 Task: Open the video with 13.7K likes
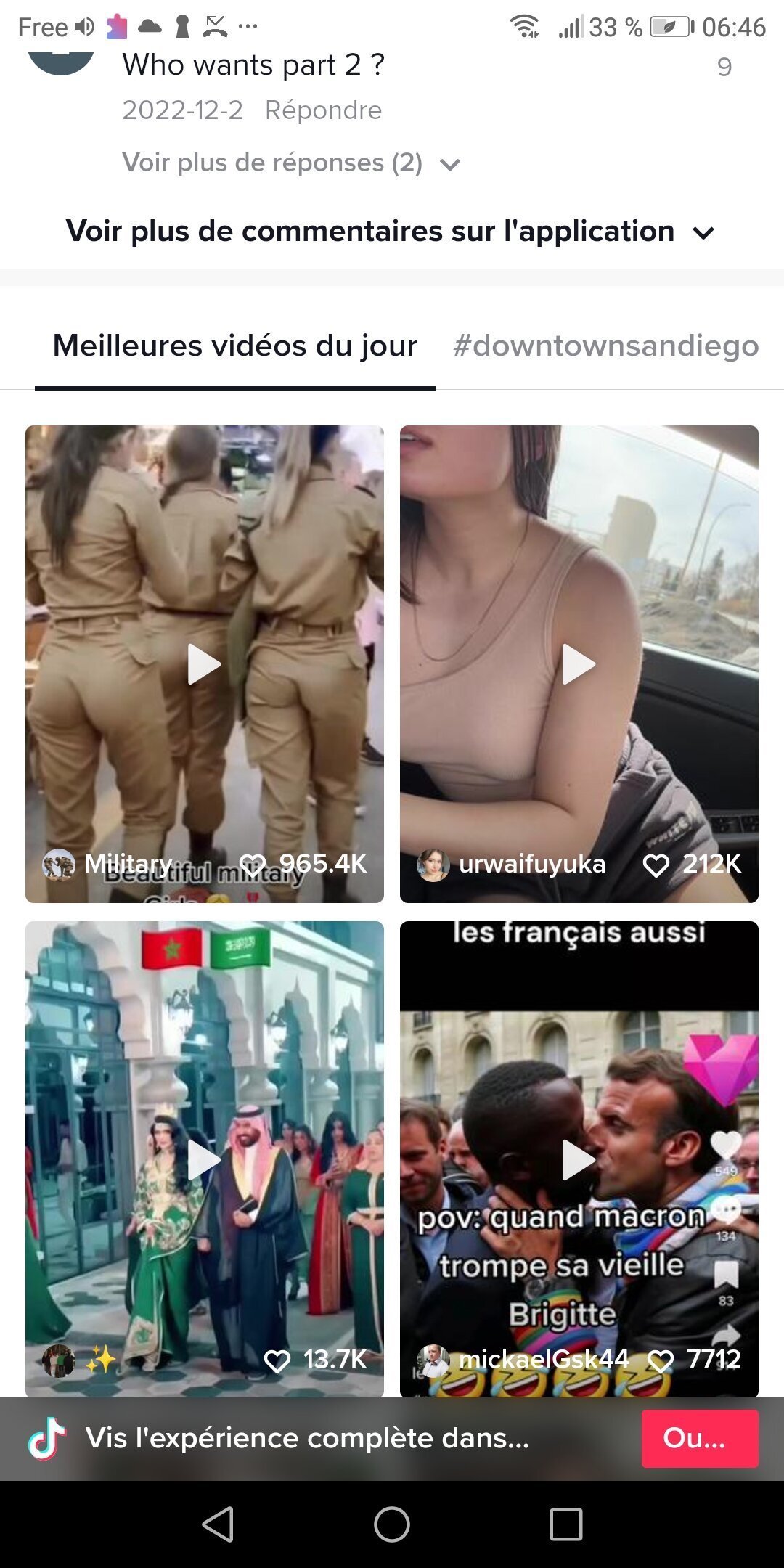pos(205,1159)
